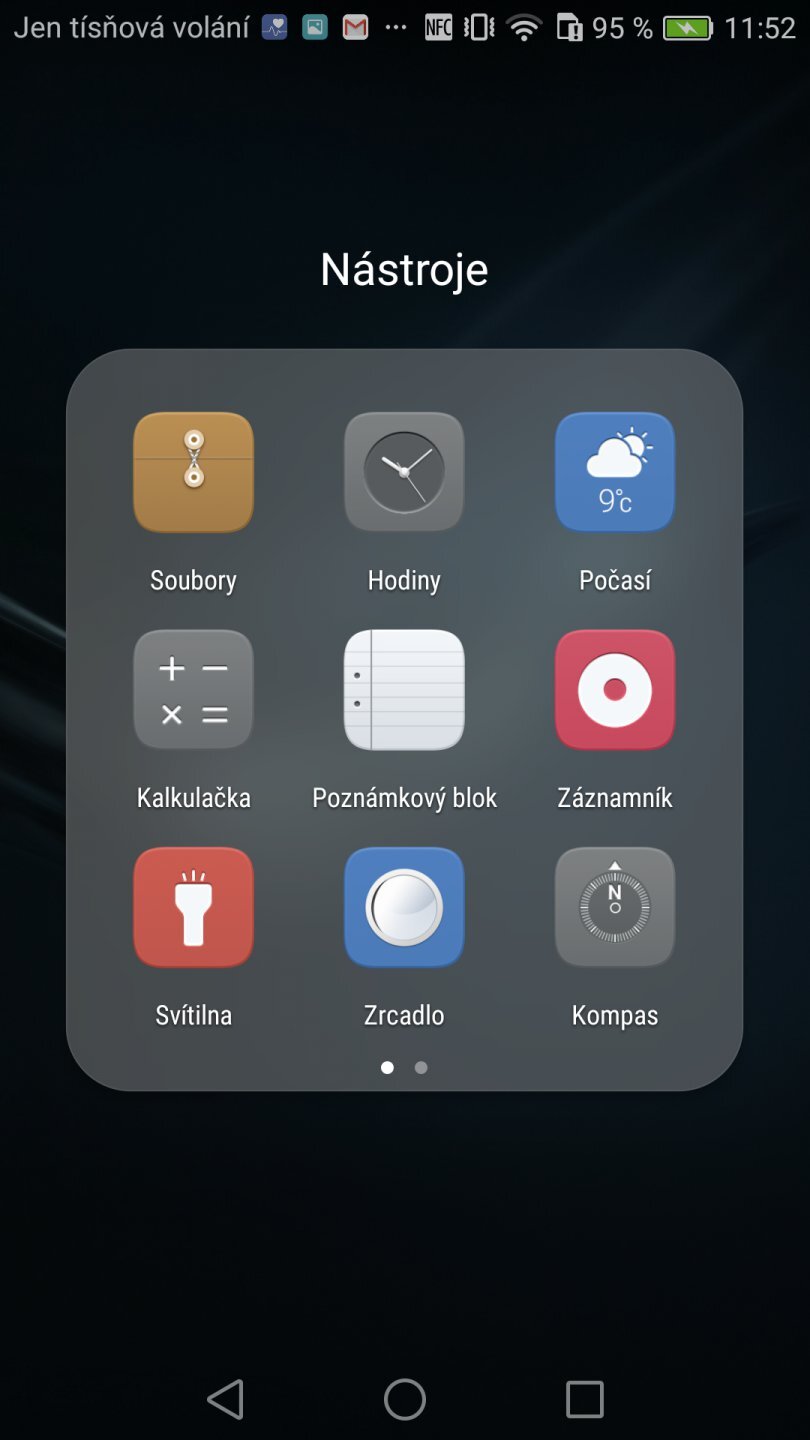Open the Soubory file manager app
Image resolution: width=810 pixels, height=1440 pixels.
click(x=193, y=472)
